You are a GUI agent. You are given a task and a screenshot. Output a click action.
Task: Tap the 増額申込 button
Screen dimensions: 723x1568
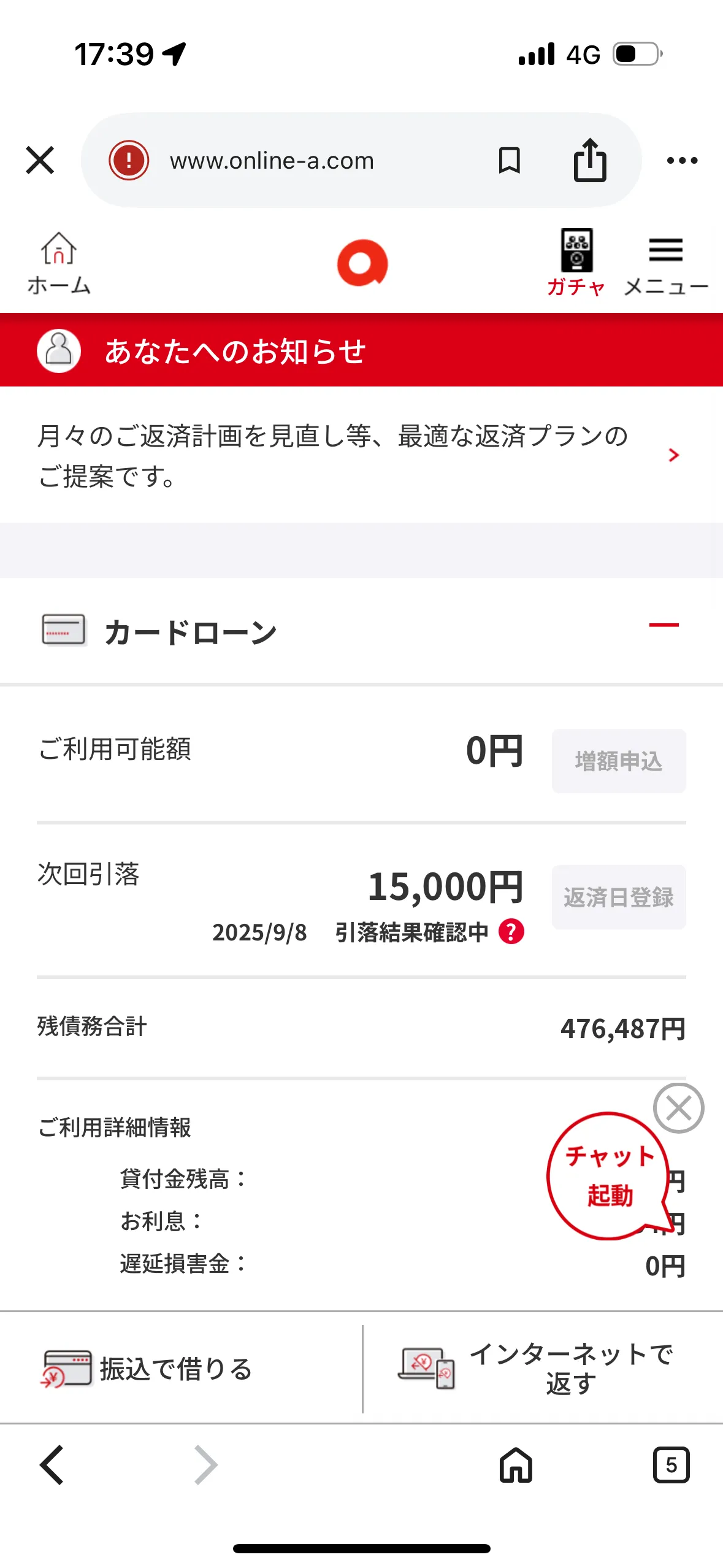click(x=618, y=761)
